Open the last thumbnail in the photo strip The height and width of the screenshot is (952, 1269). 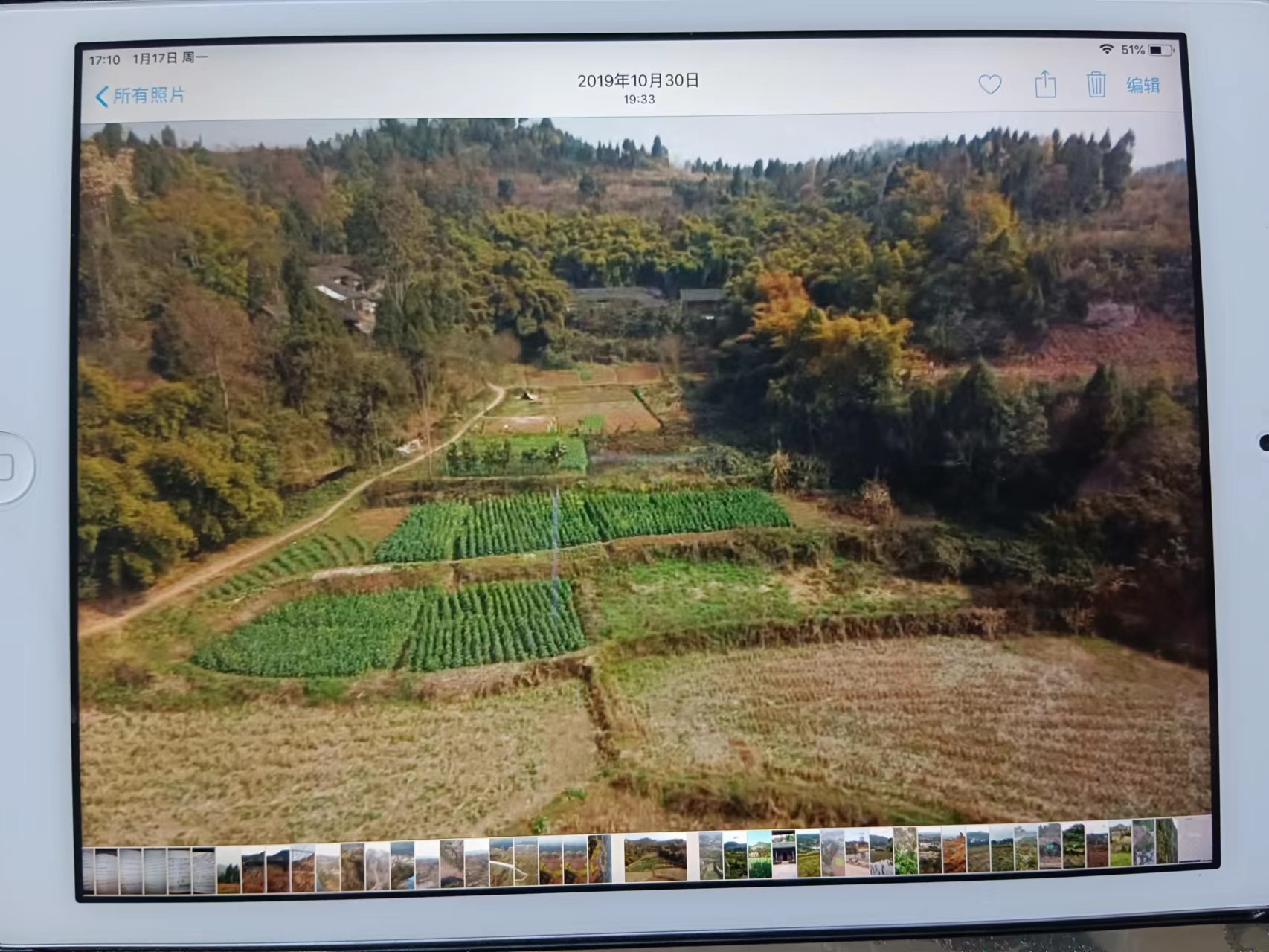[x=1194, y=840]
